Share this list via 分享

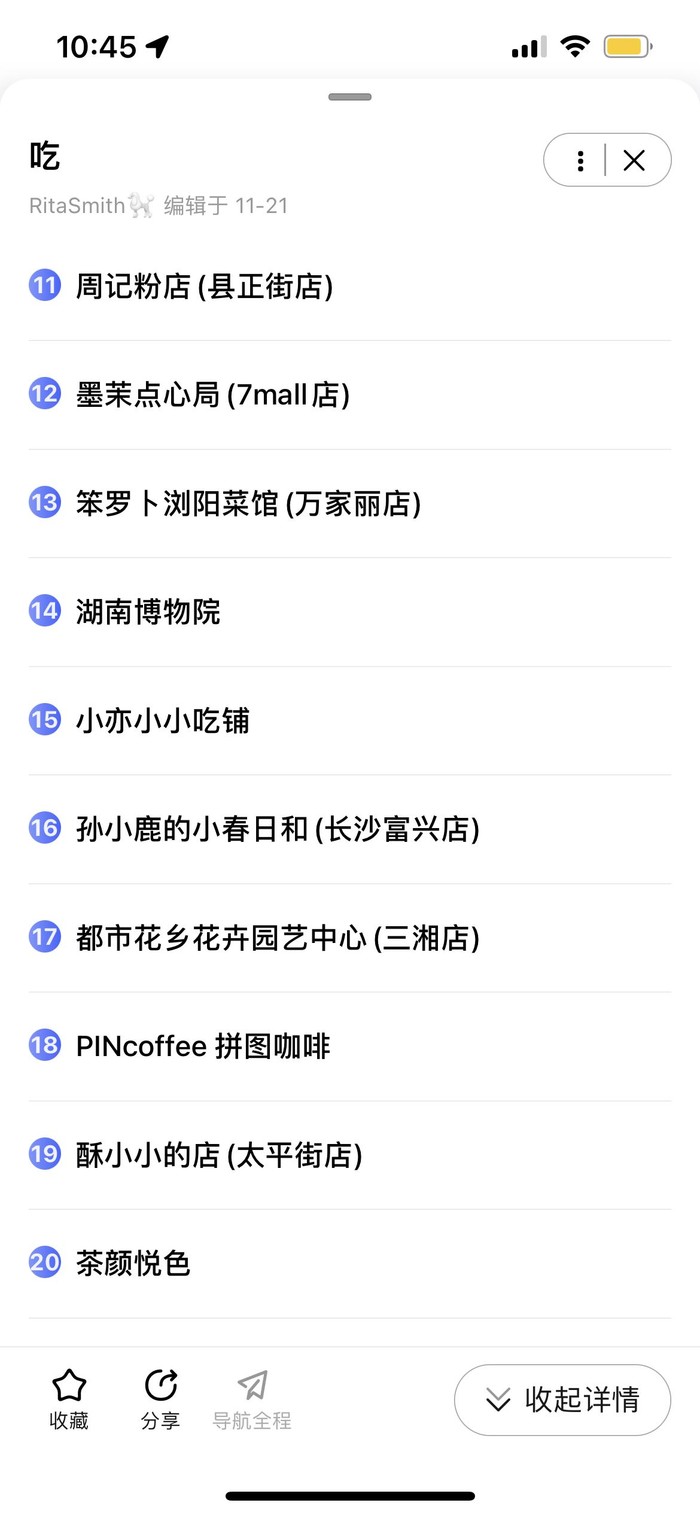[160, 1400]
